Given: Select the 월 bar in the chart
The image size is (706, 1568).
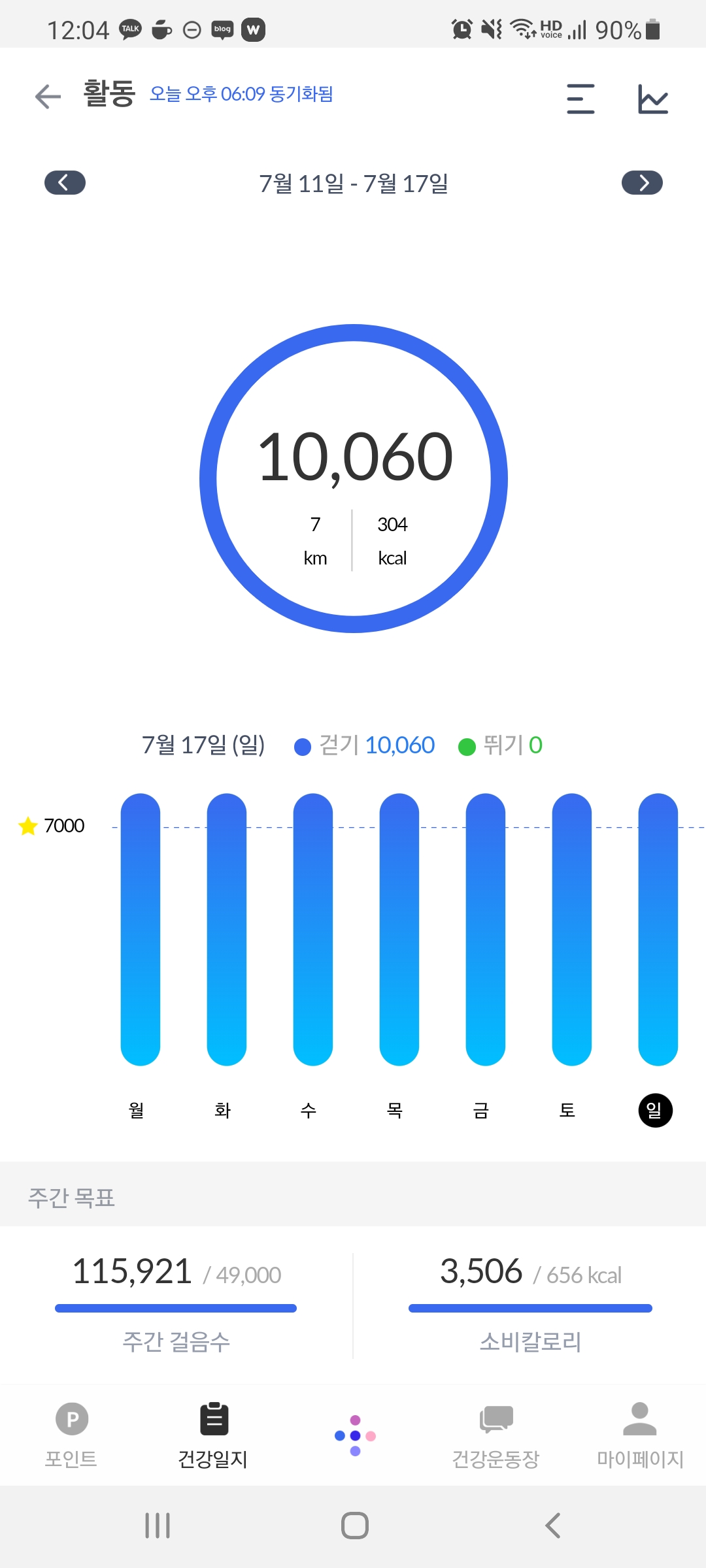Looking at the screenshot, I should pos(141,929).
